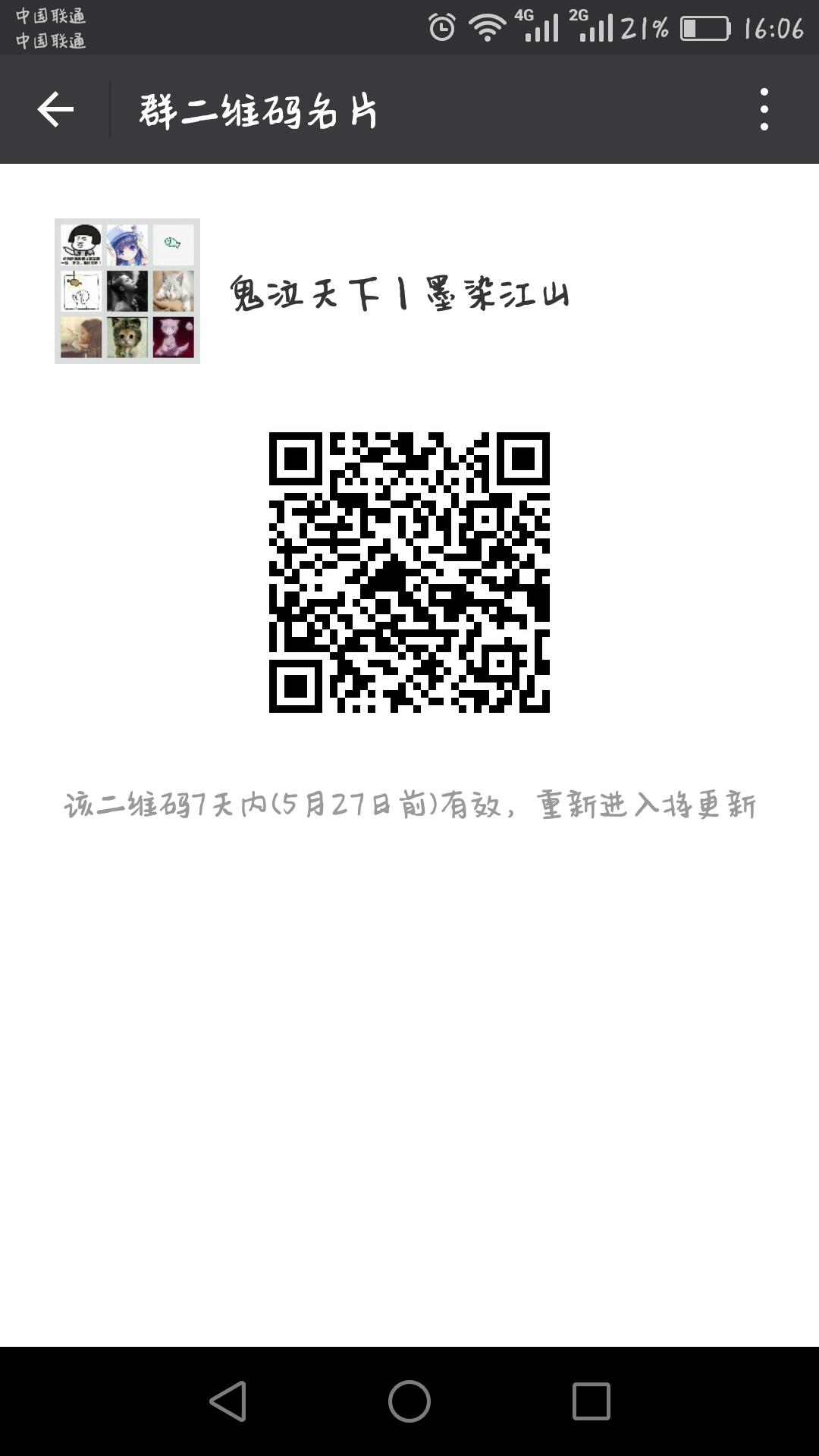Go back from the group QR code page
This screenshot has width=819, height=1456.
click(55, 110)
